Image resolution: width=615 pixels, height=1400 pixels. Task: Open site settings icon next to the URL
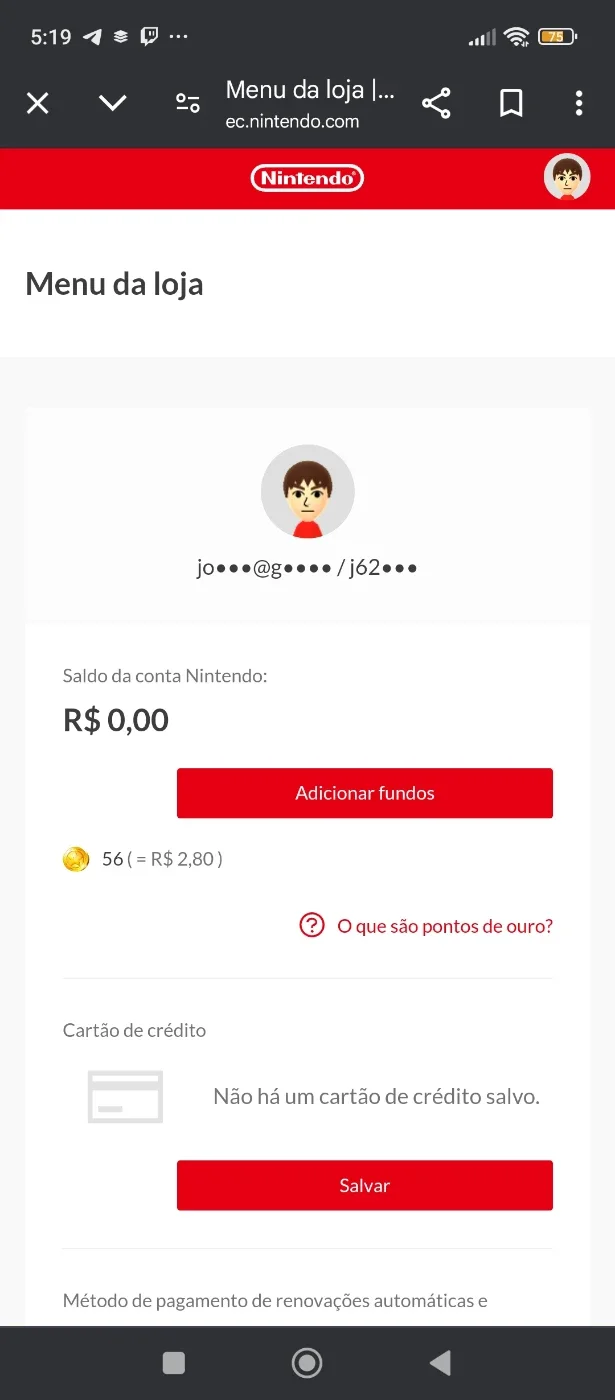[x=187, y=103]
